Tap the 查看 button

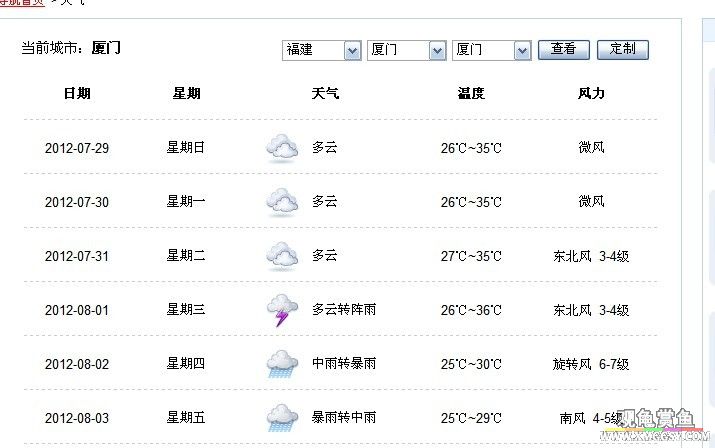(564, 49)
